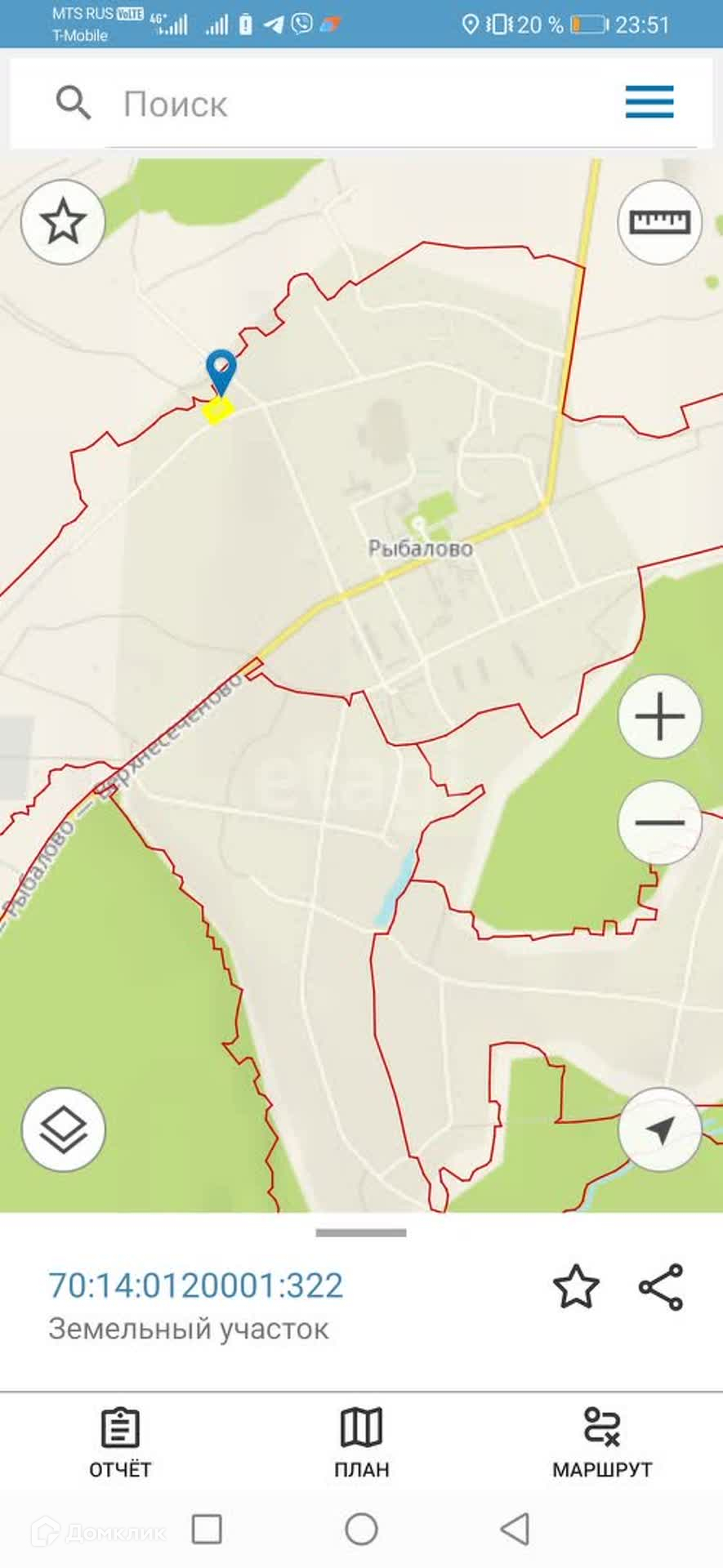Share this land plot

pyautogui.click(x=661, y=1287)
